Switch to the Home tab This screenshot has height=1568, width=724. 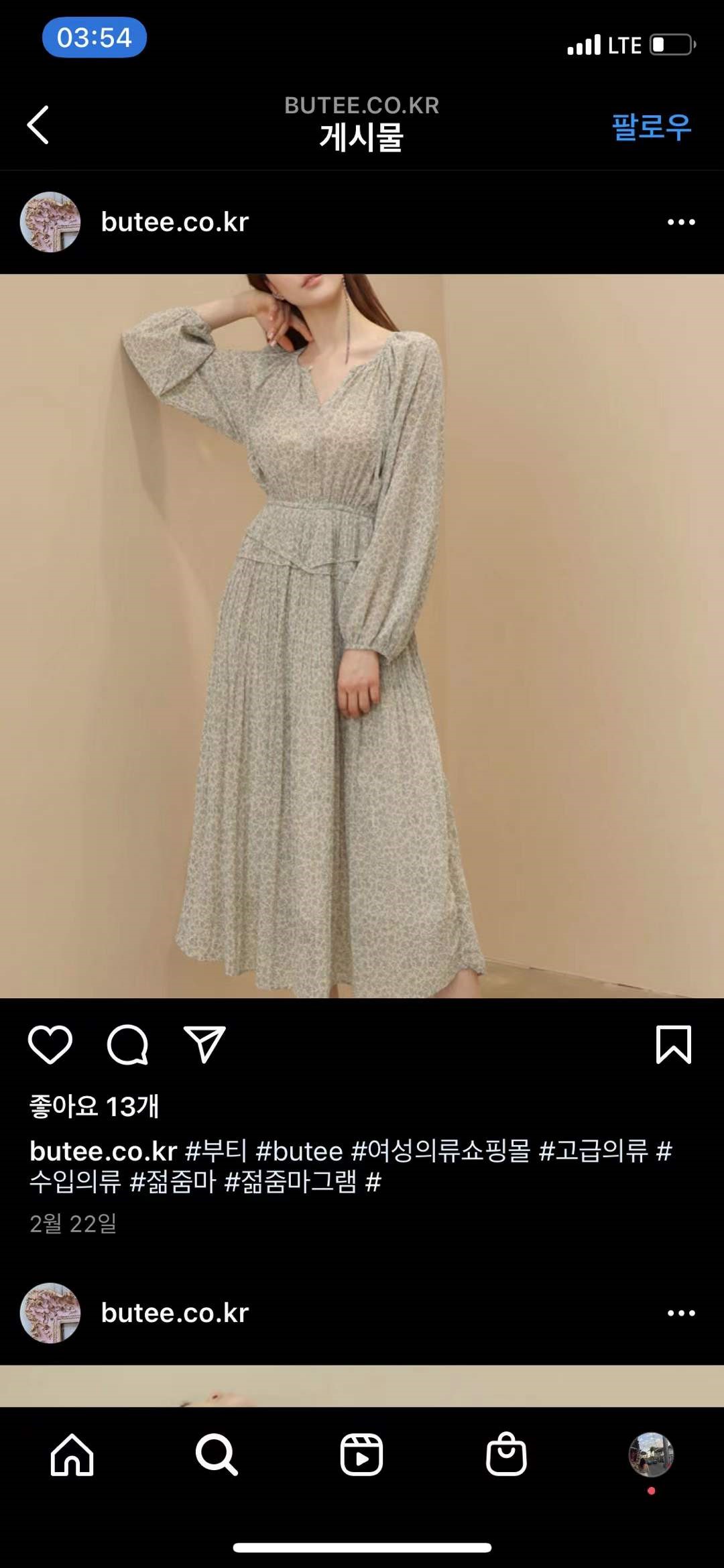click(72, 1455)
